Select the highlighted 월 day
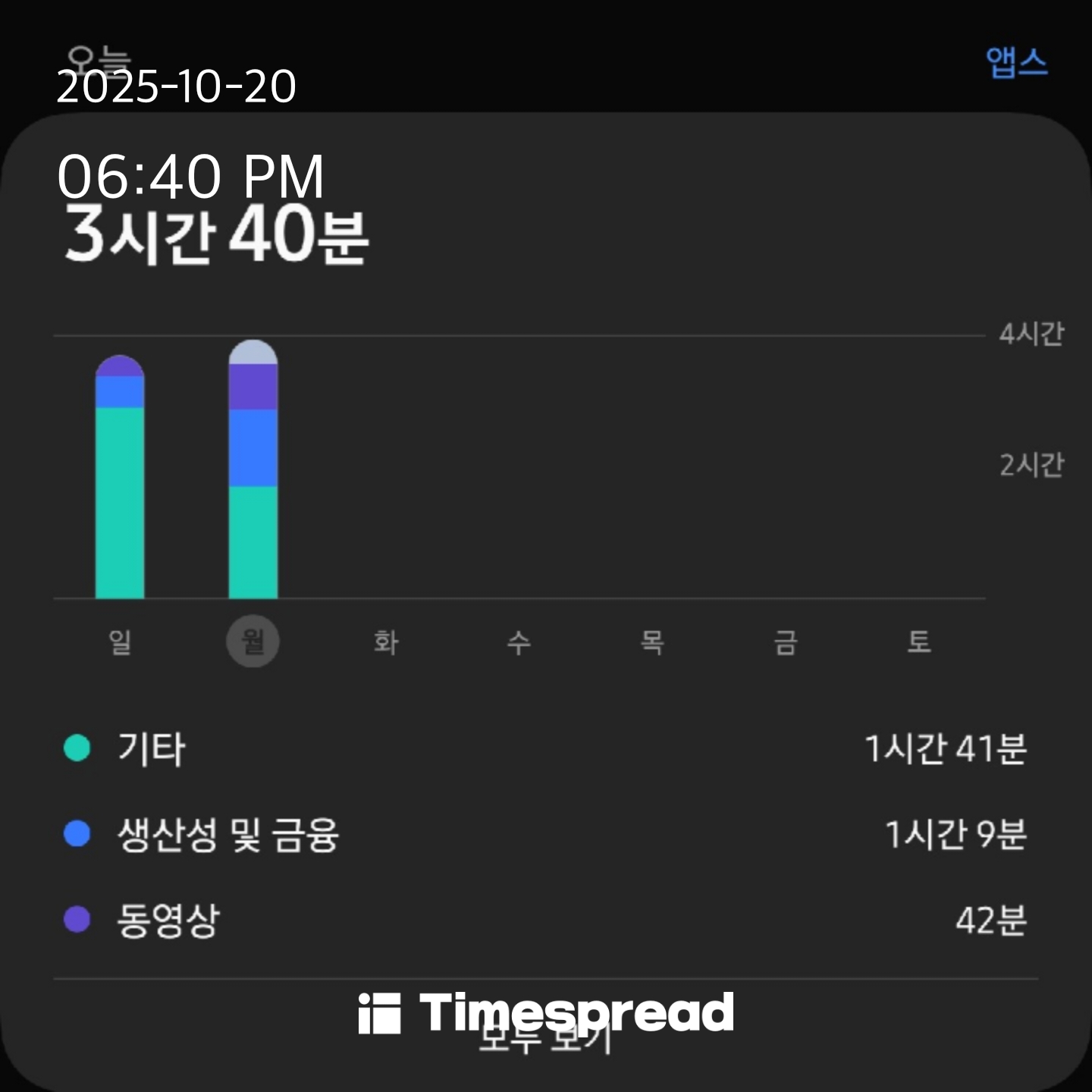1092x1092 pixels. click(253, 642)
